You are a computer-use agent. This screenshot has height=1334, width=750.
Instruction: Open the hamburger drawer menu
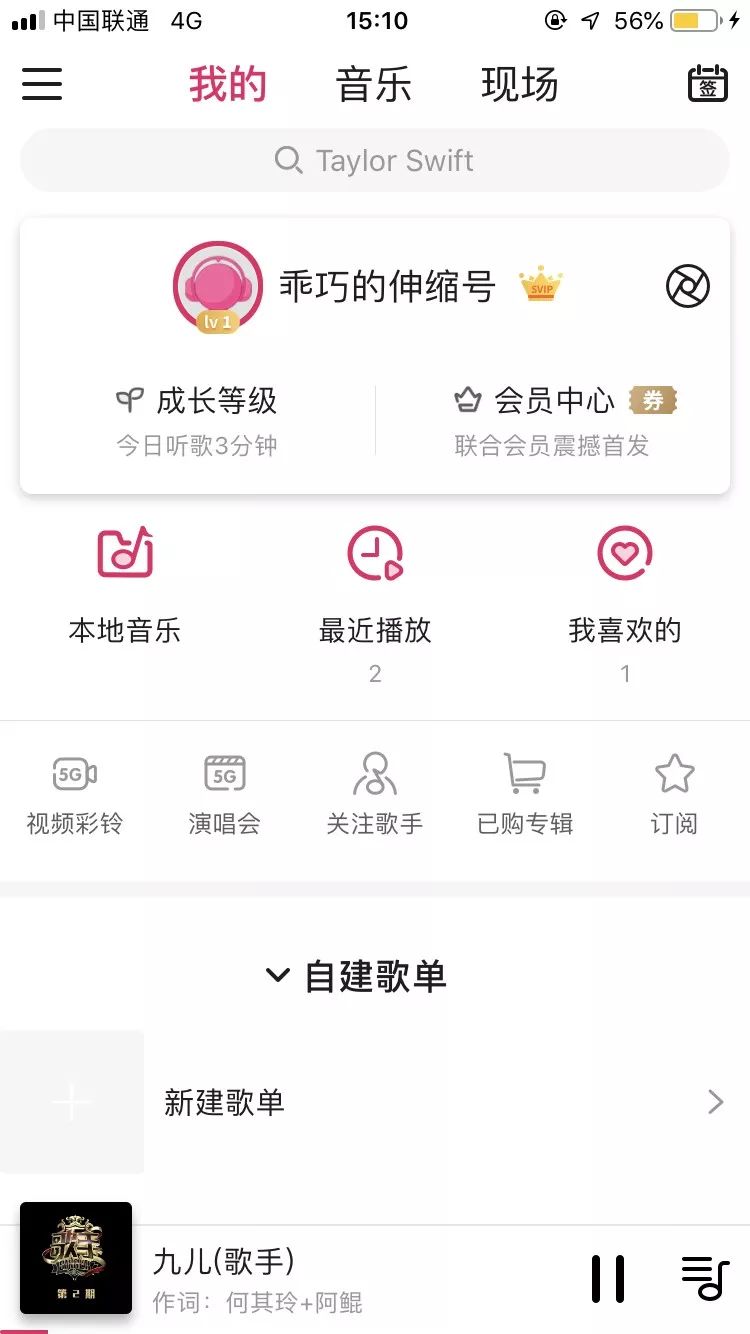pyautogui.click(x=42, y=84)
